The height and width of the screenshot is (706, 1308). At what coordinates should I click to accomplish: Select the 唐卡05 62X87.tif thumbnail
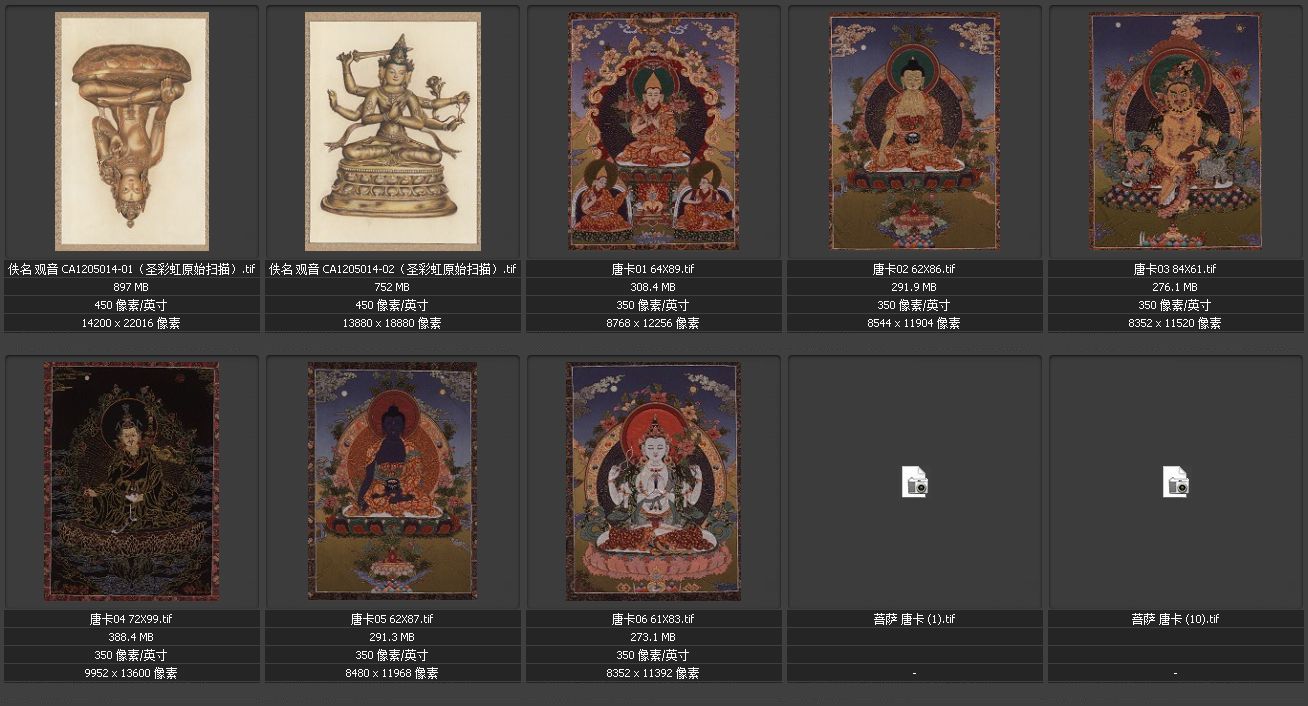point(392,481)
